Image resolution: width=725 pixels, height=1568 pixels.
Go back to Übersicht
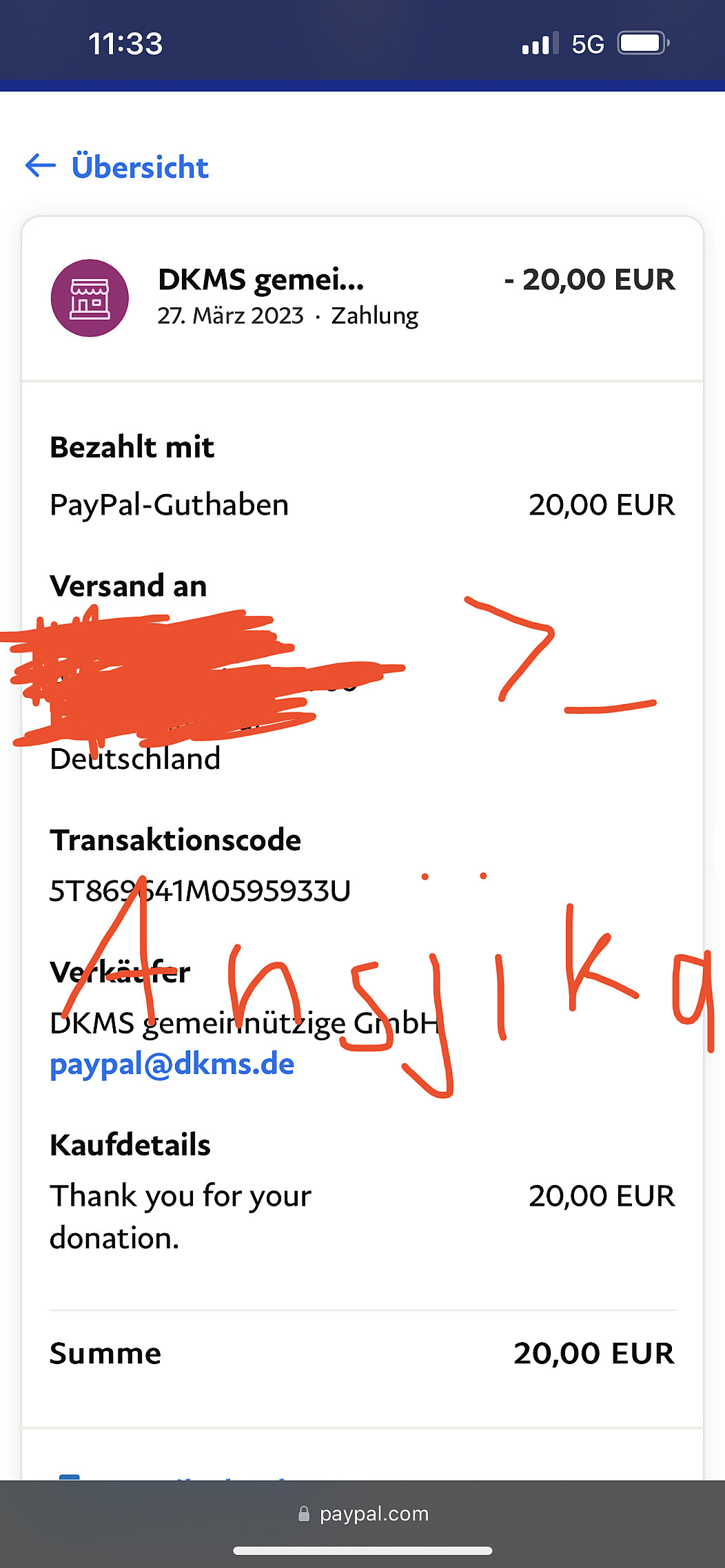[x=117, y=167]
